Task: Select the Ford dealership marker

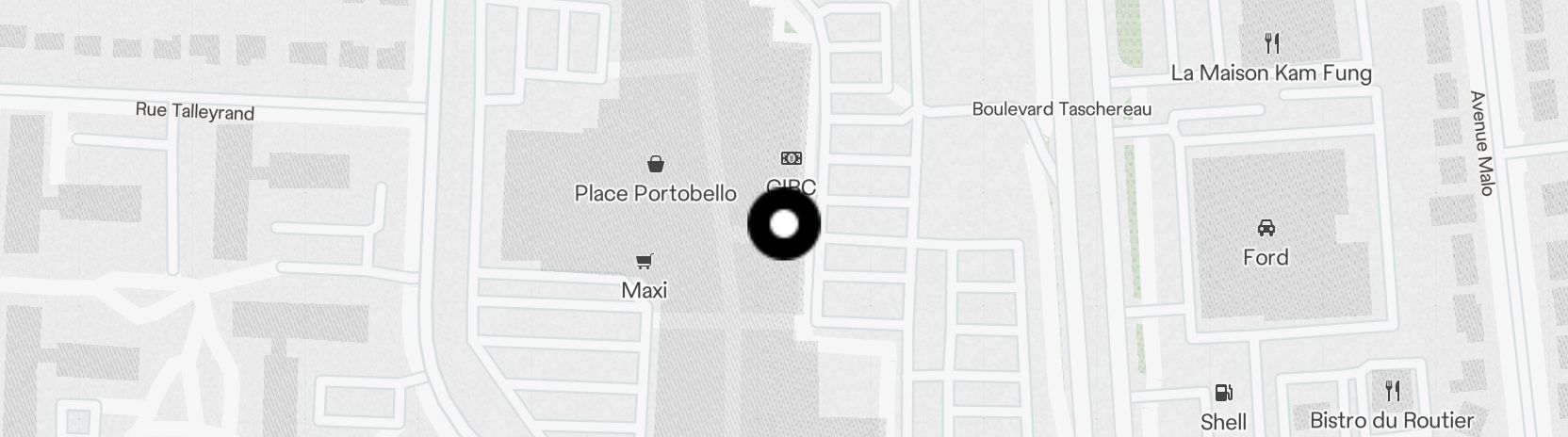Action: 1266,229
